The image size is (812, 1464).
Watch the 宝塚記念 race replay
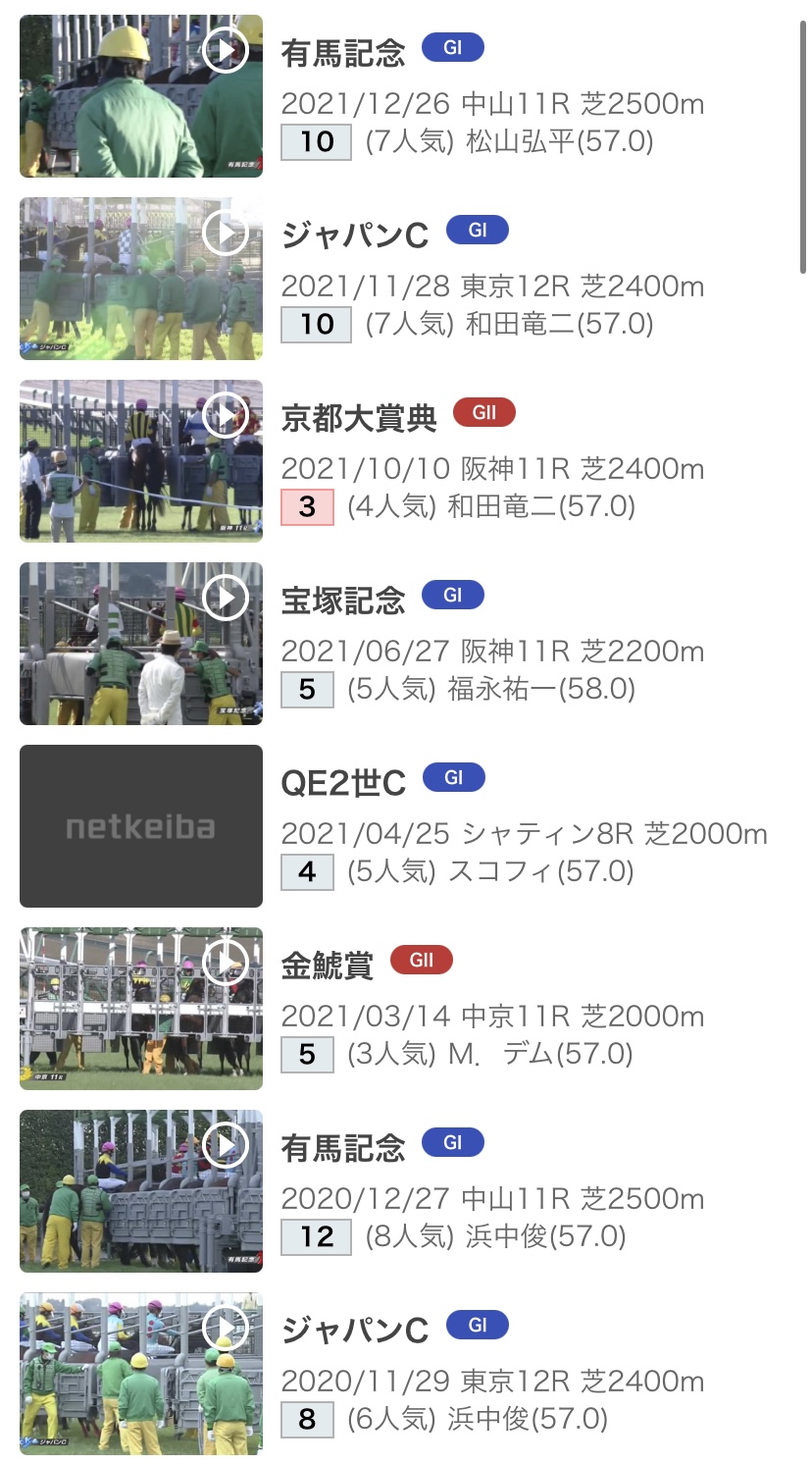tap(226, 598)
